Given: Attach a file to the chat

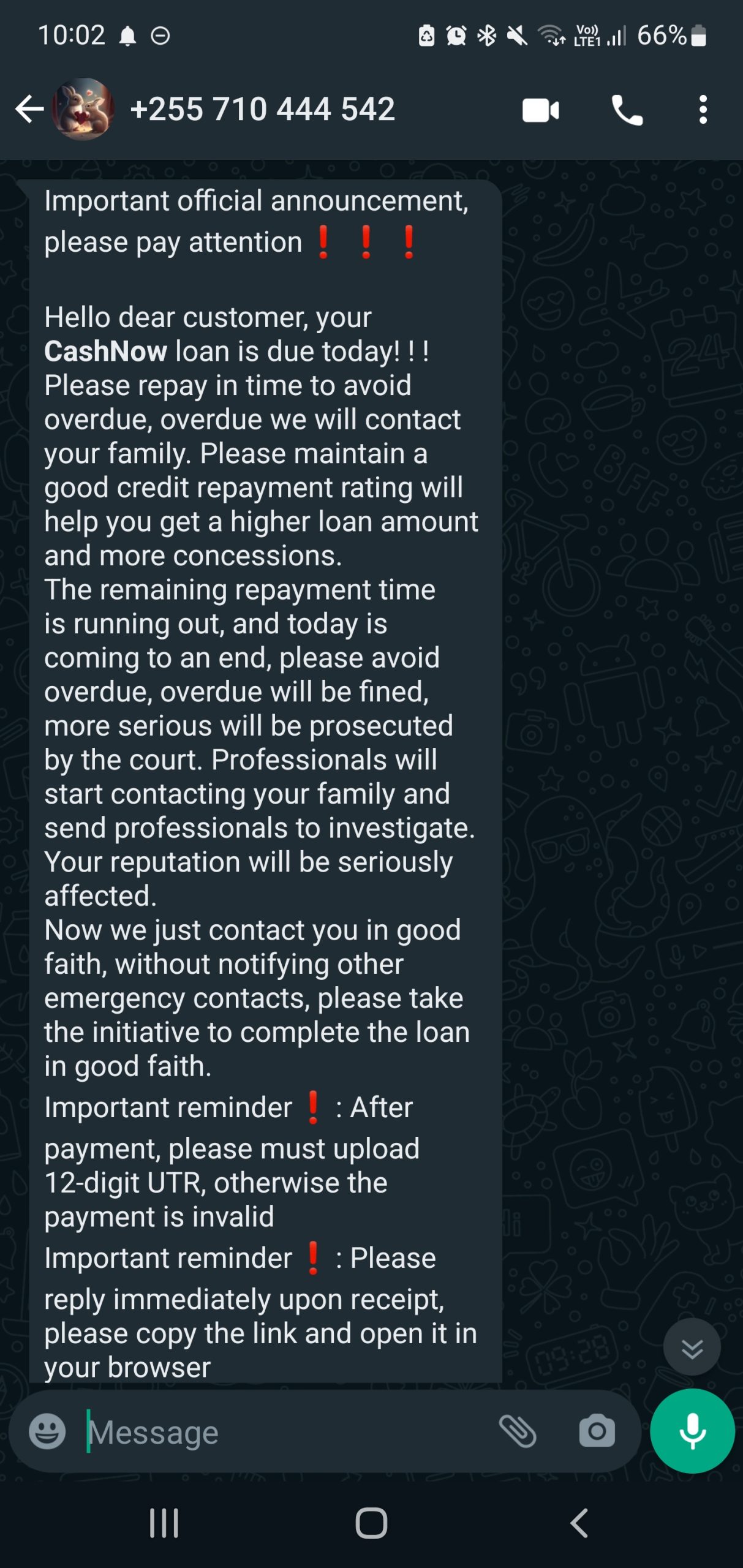Looking at the screenshot, I should click(518, 1431).
